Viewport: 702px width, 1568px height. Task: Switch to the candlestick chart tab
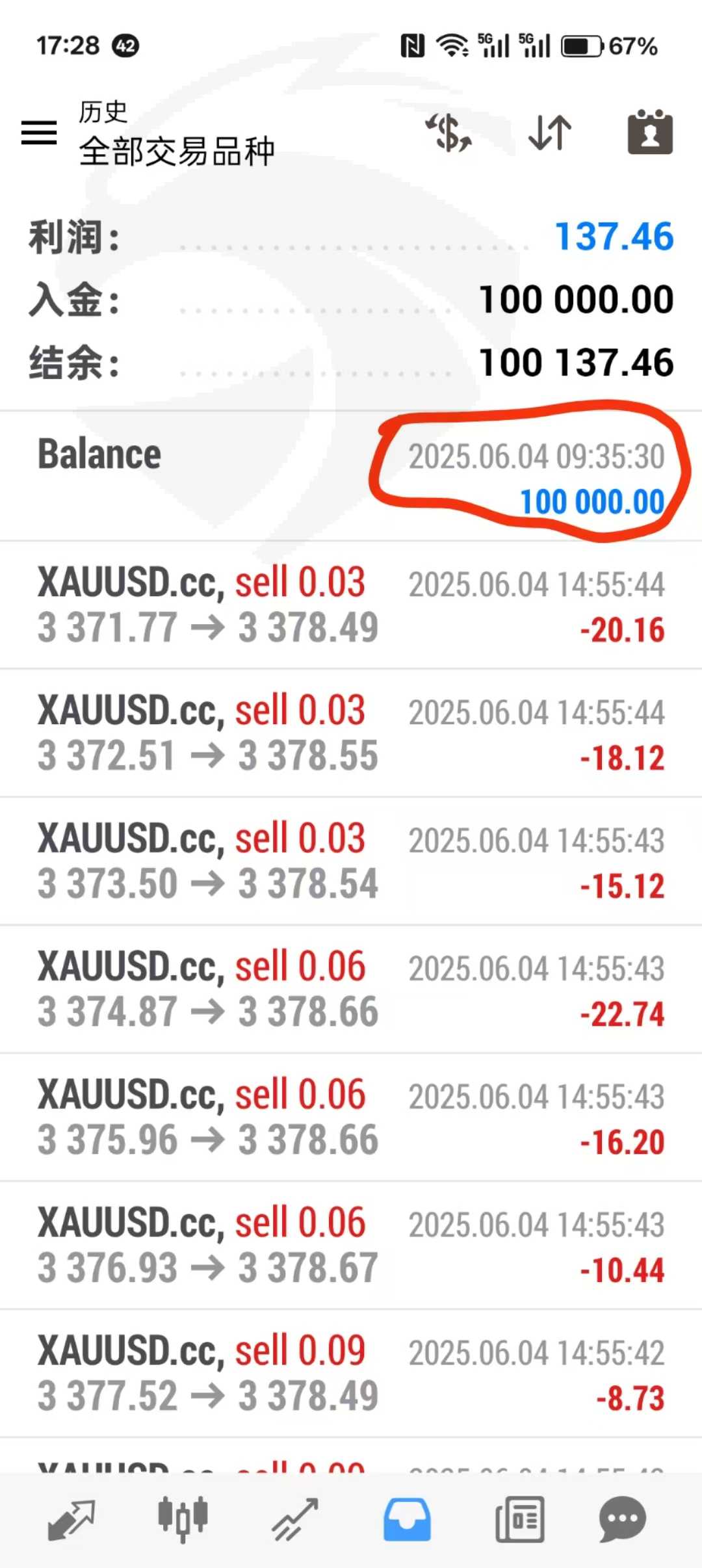tap(183, 1520)
